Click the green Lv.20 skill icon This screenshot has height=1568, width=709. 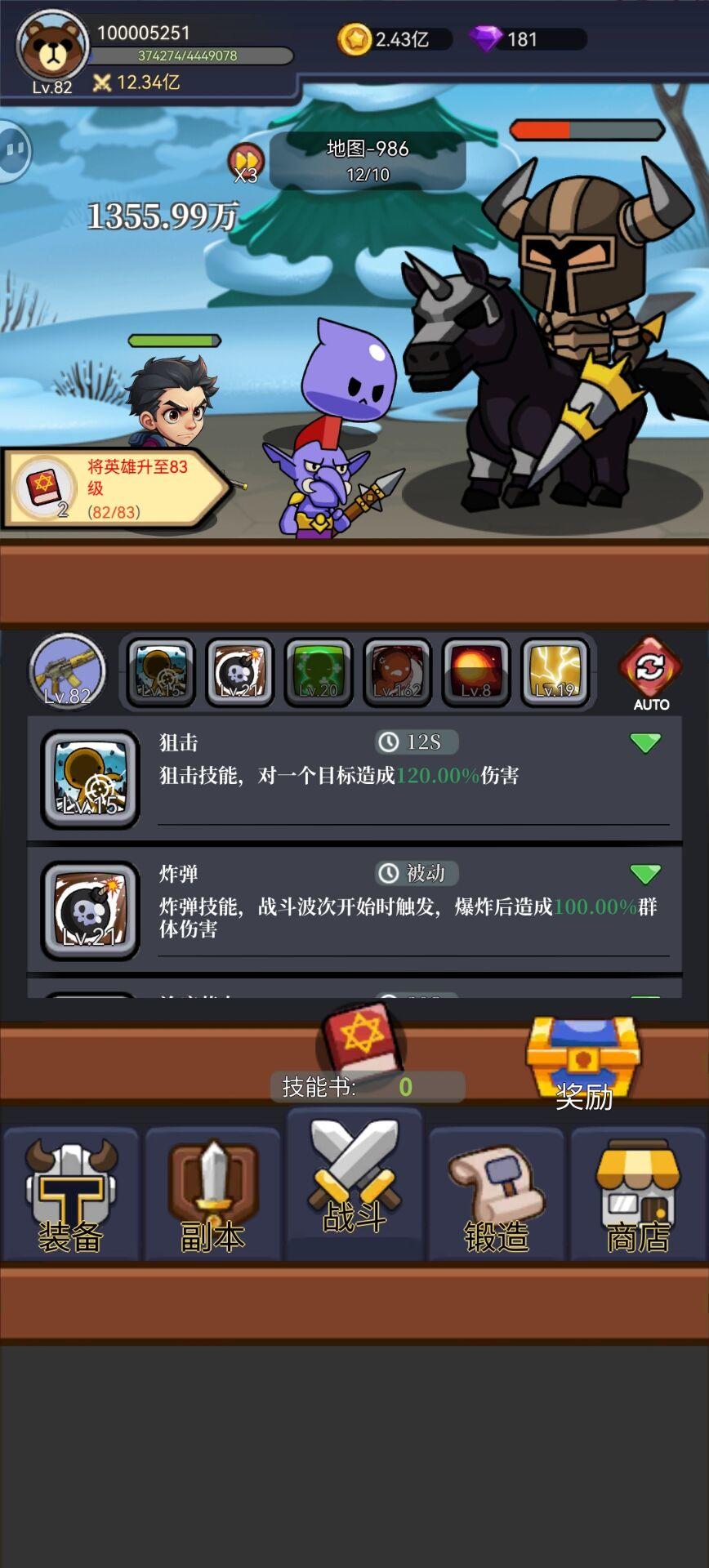[317, 674]
